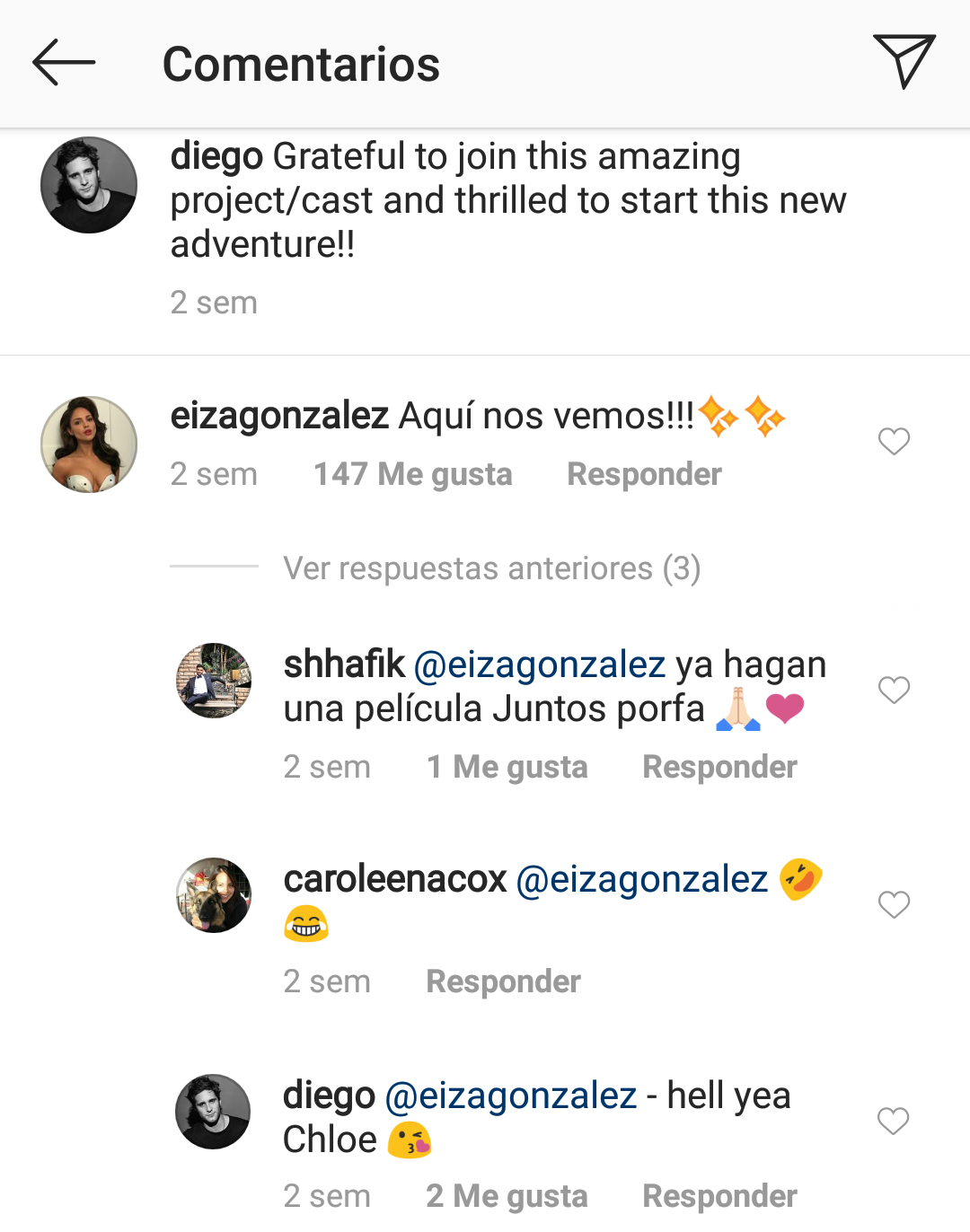Tap Responder under diego's reply
Viewport: 970px width, 1232px height.
click(x=719, y=1196)
